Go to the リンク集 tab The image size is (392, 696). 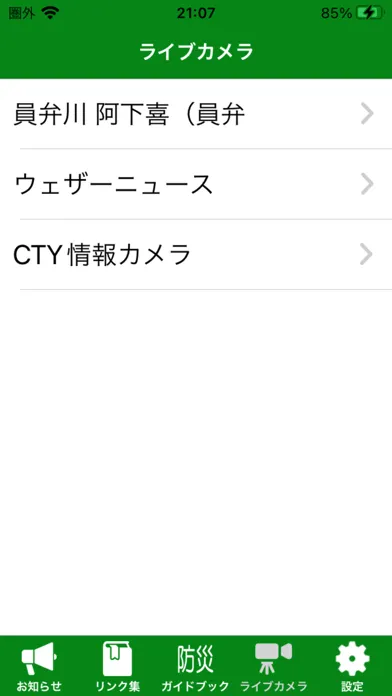point(118,666)
